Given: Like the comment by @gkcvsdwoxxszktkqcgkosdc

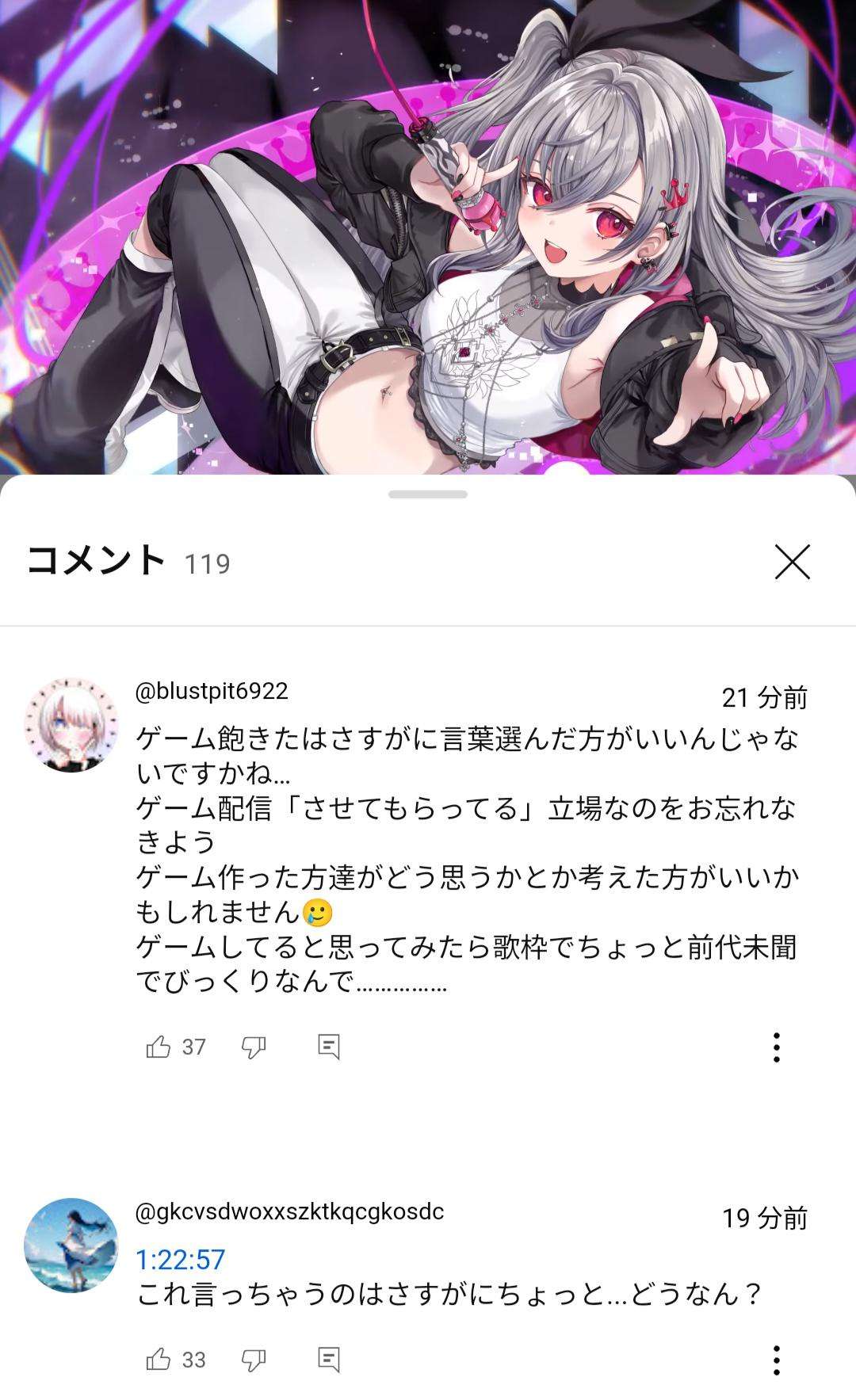Looking at the screenshot, I should pos(159,1360).
